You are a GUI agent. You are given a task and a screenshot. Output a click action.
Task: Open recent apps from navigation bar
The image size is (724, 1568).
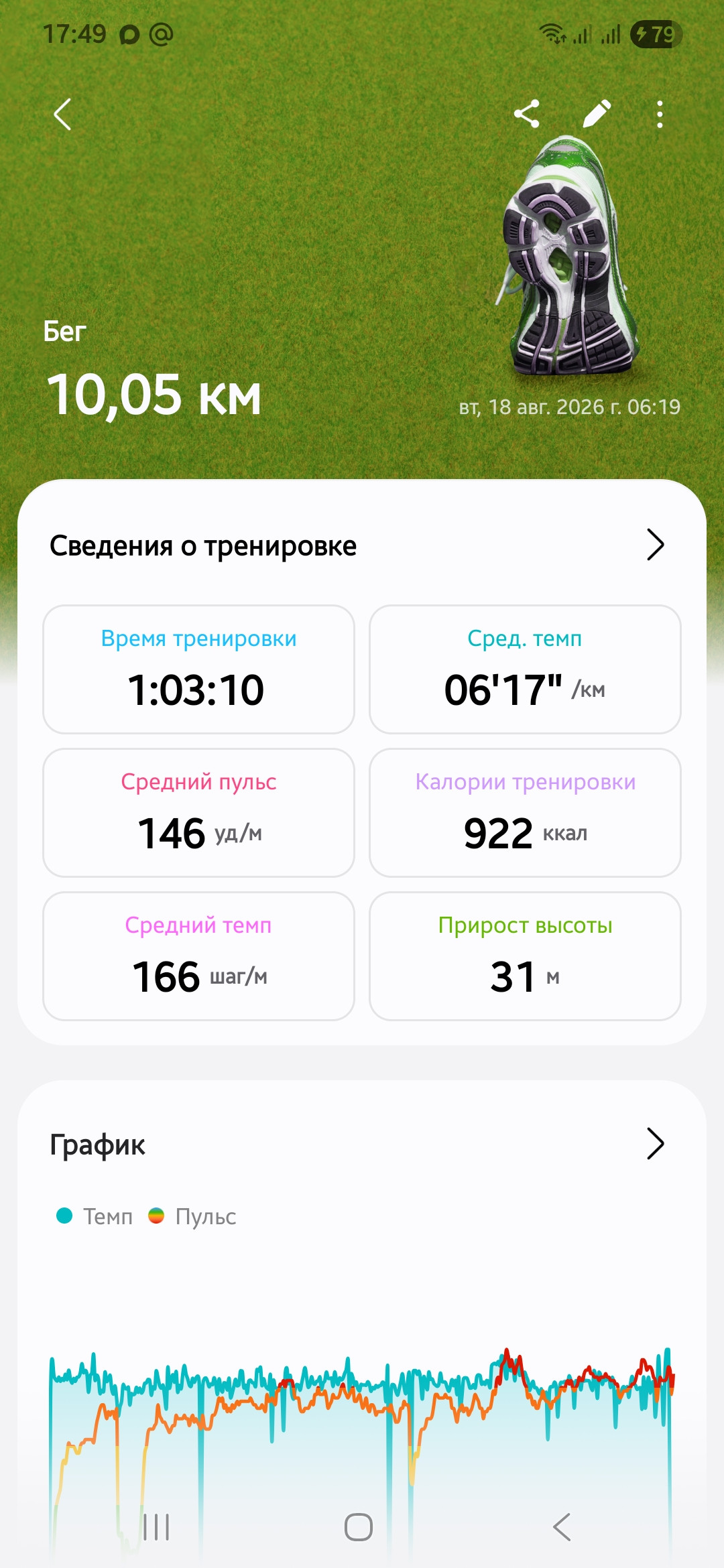156,1527
